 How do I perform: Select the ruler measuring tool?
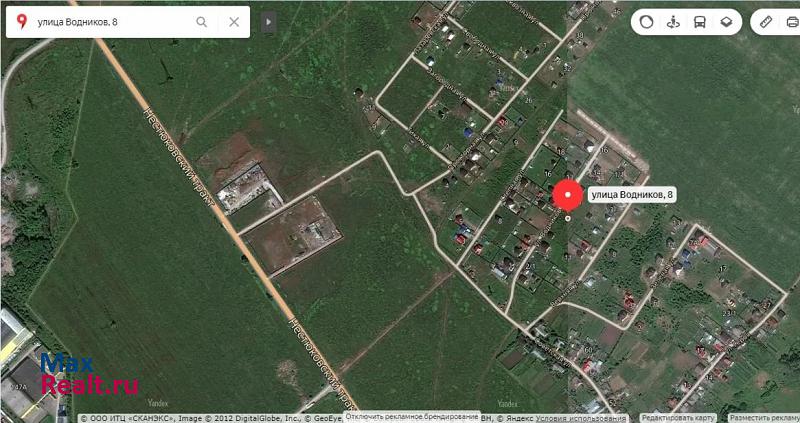tap(766, 21)
